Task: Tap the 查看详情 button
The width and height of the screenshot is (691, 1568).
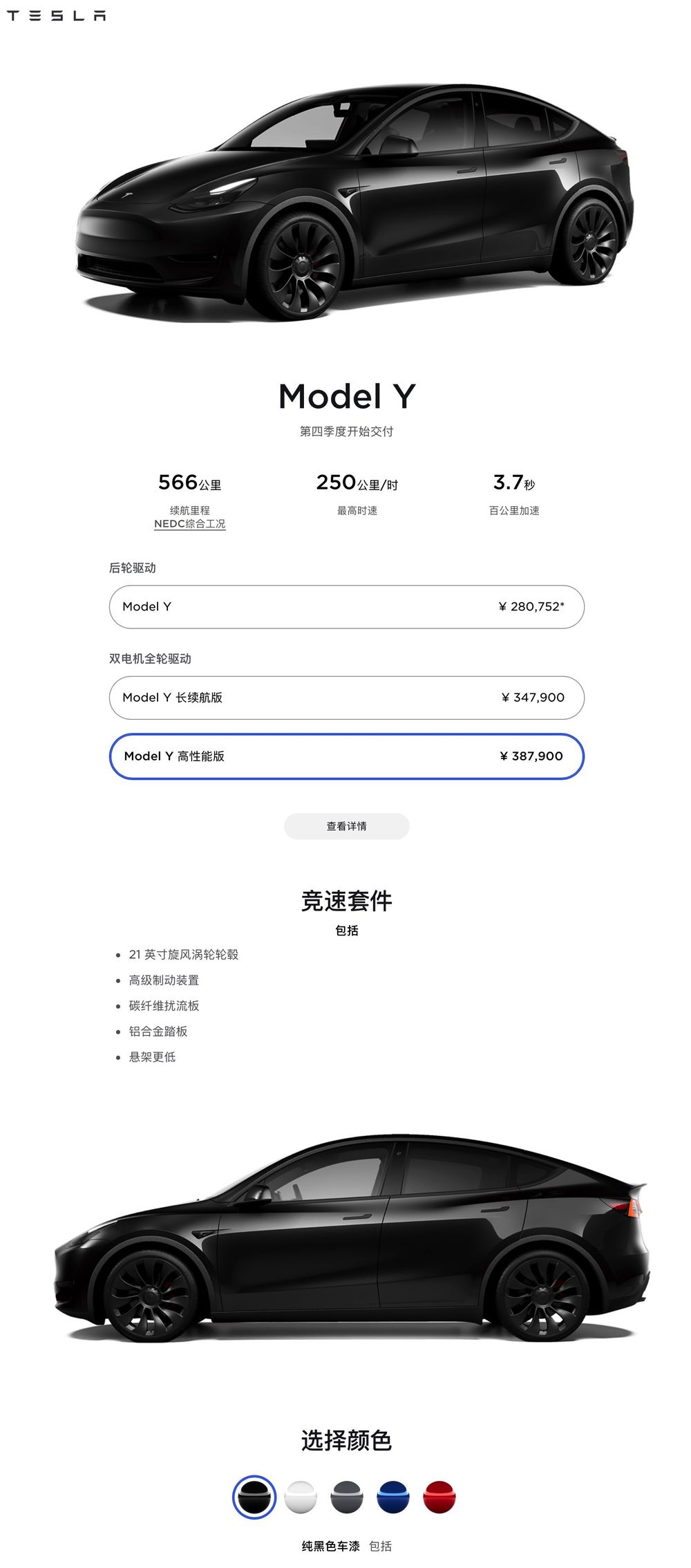Action: (x=347, y=826)
